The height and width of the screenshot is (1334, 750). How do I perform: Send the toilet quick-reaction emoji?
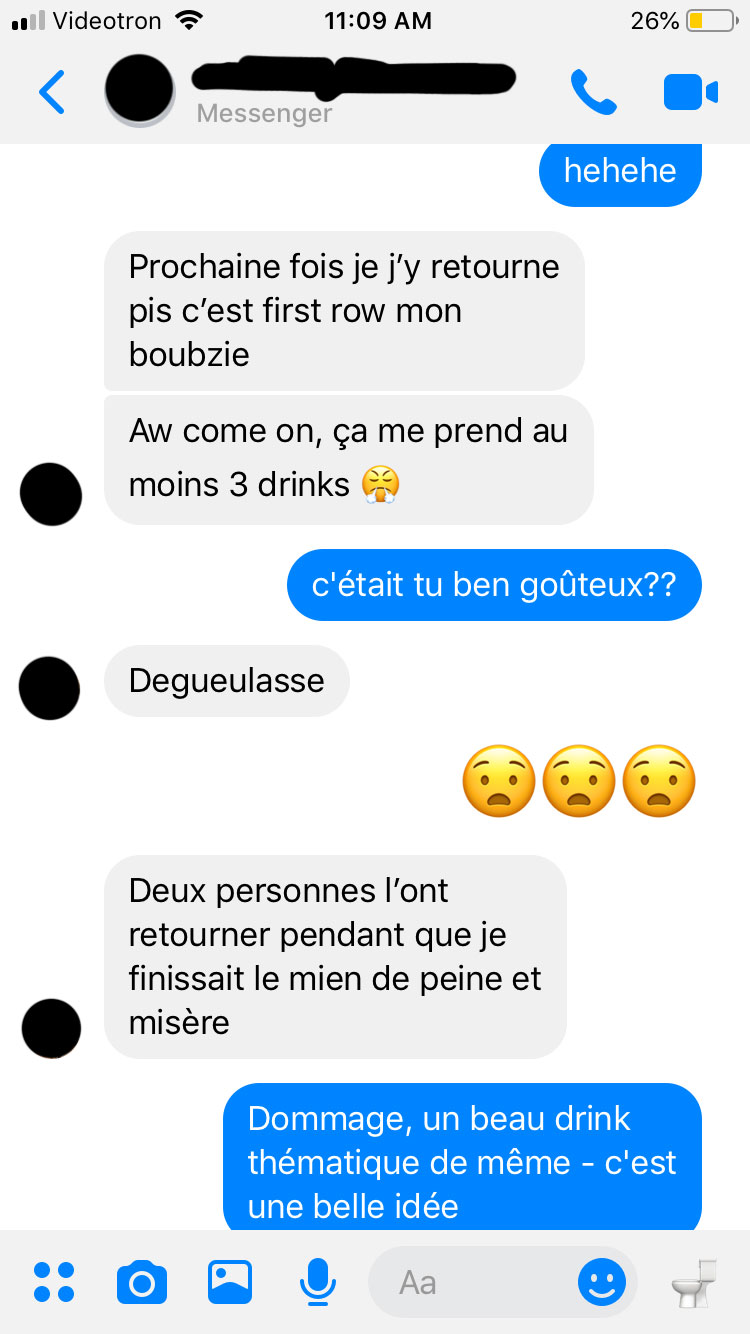click(695, 1282)
